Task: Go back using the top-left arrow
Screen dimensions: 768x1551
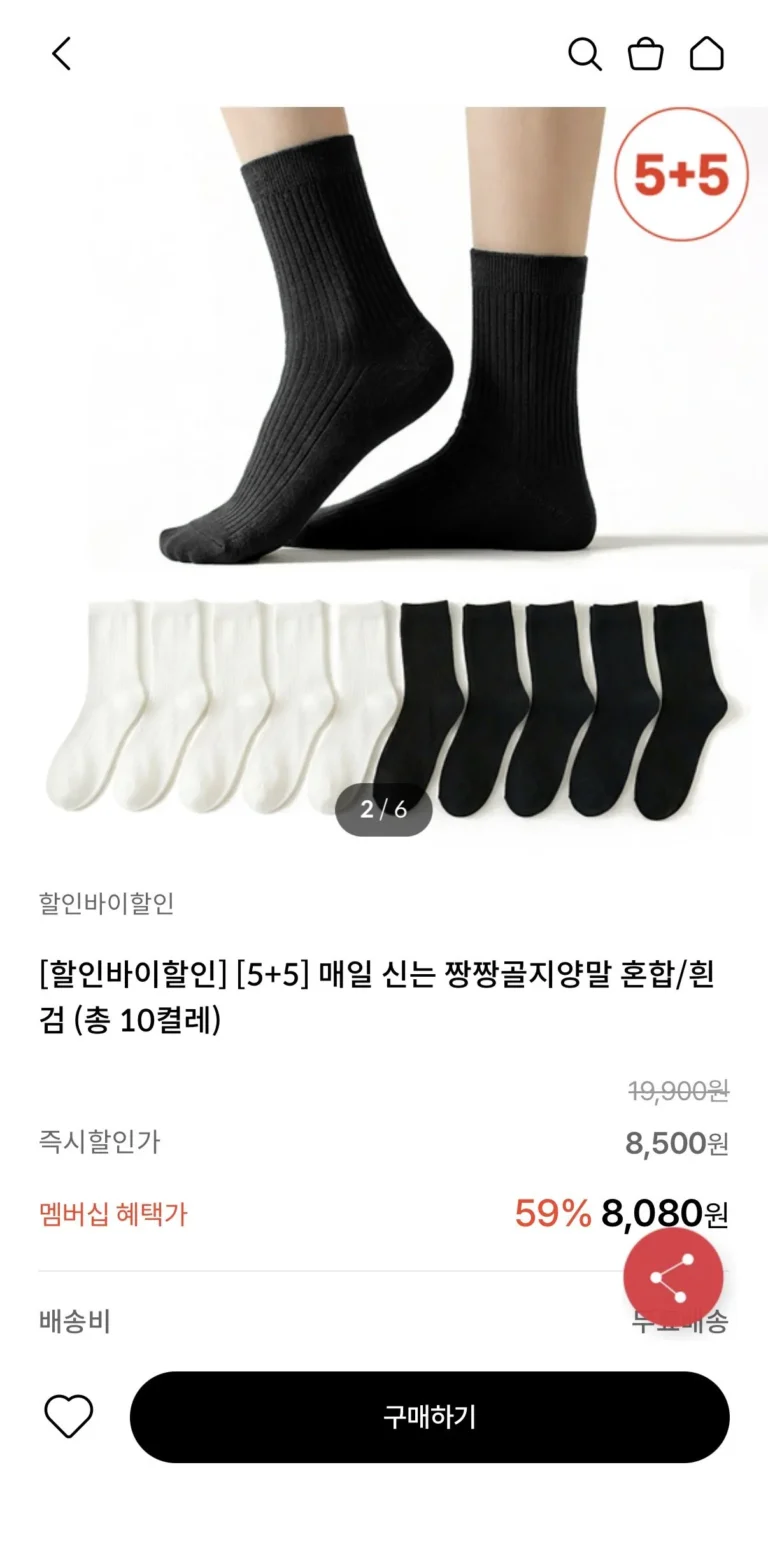Action: tap(62, 54)
